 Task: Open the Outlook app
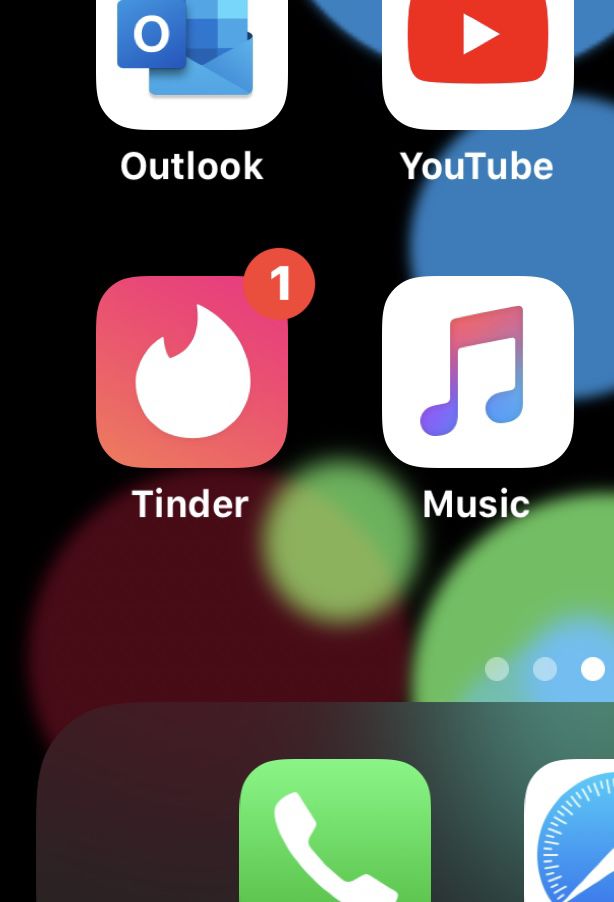point(191,60)
